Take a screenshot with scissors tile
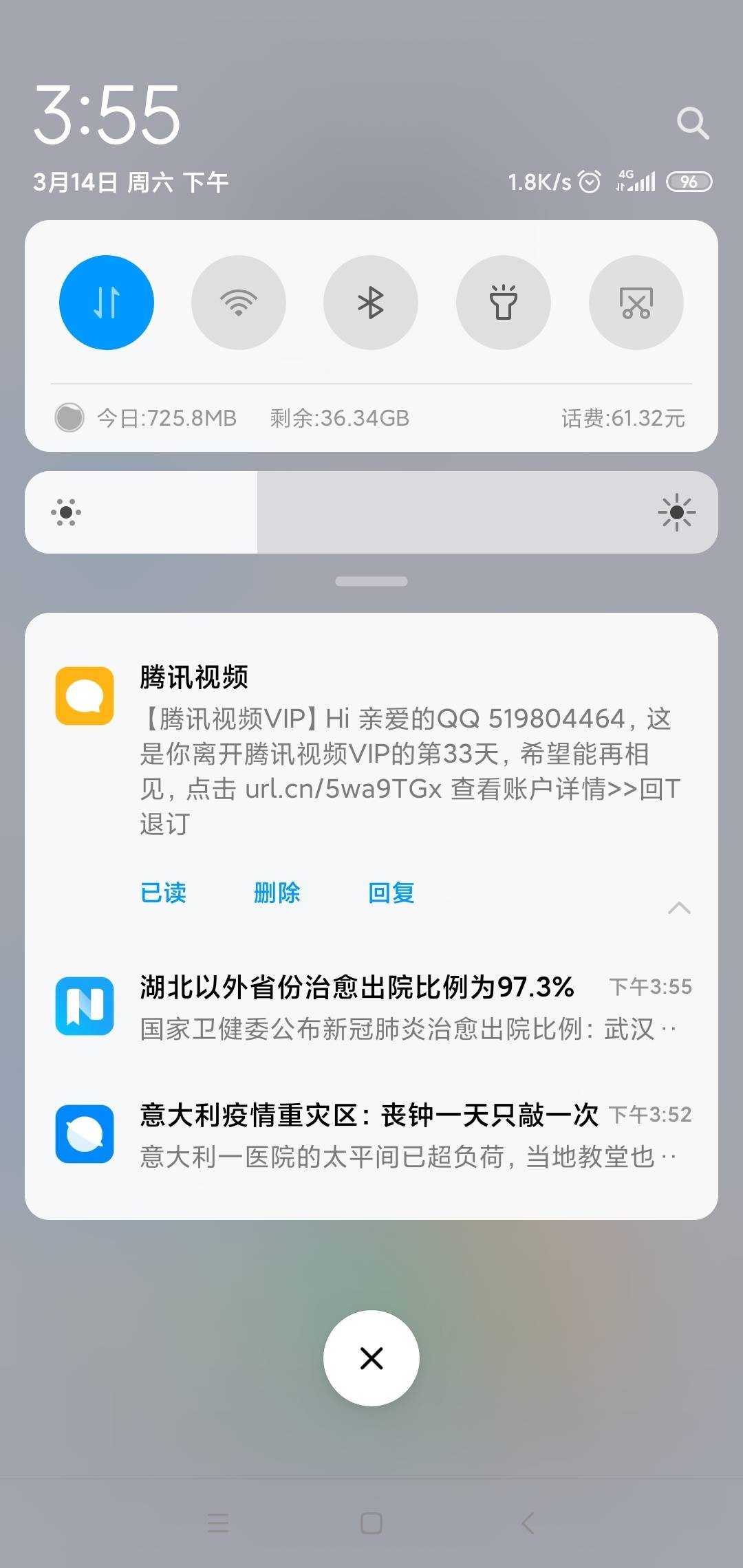This screenshot has height=1568, width=743. pyautogui.click(x=636, y=303)
